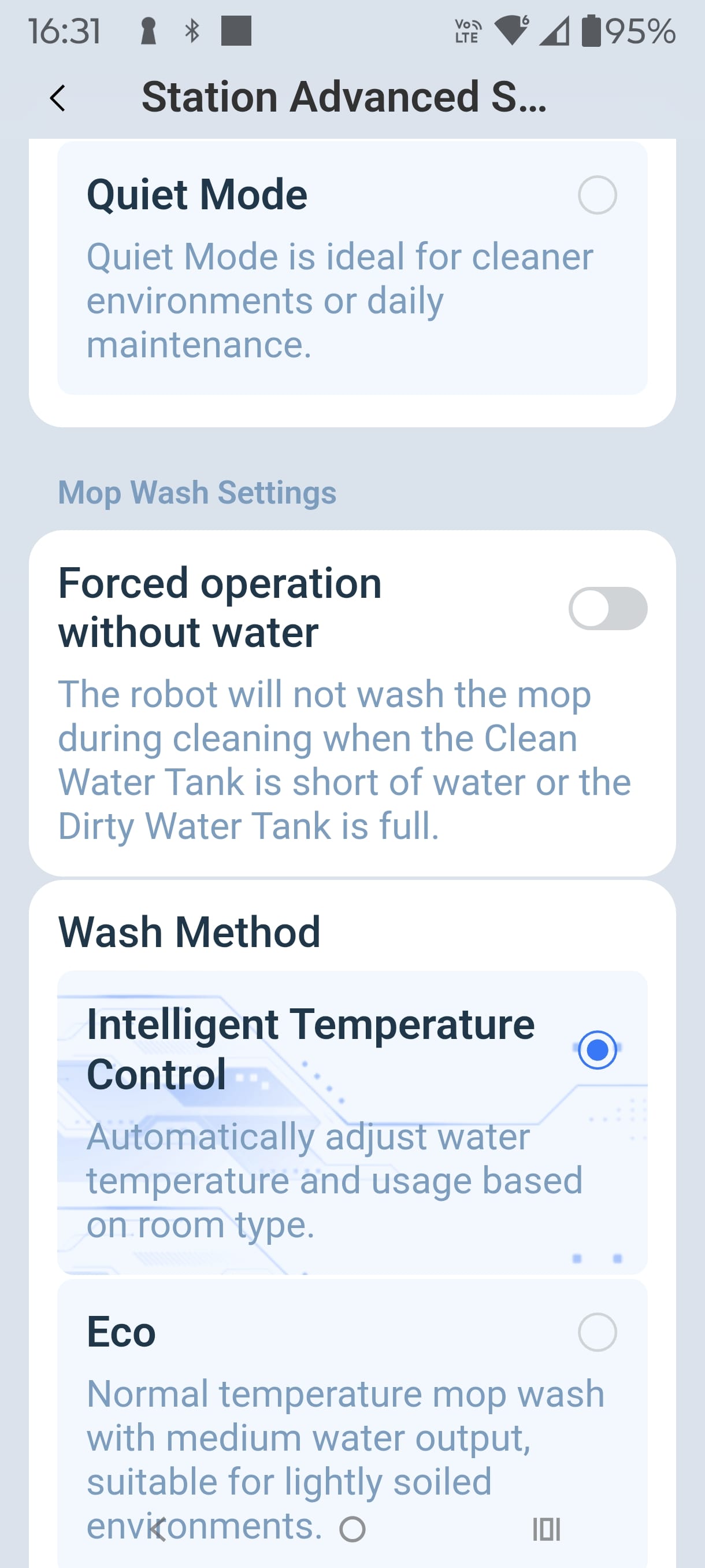Go back from Station Advanced Settings
The width and height of the screenshot is (705, 1568).
(x=58, y=98)
